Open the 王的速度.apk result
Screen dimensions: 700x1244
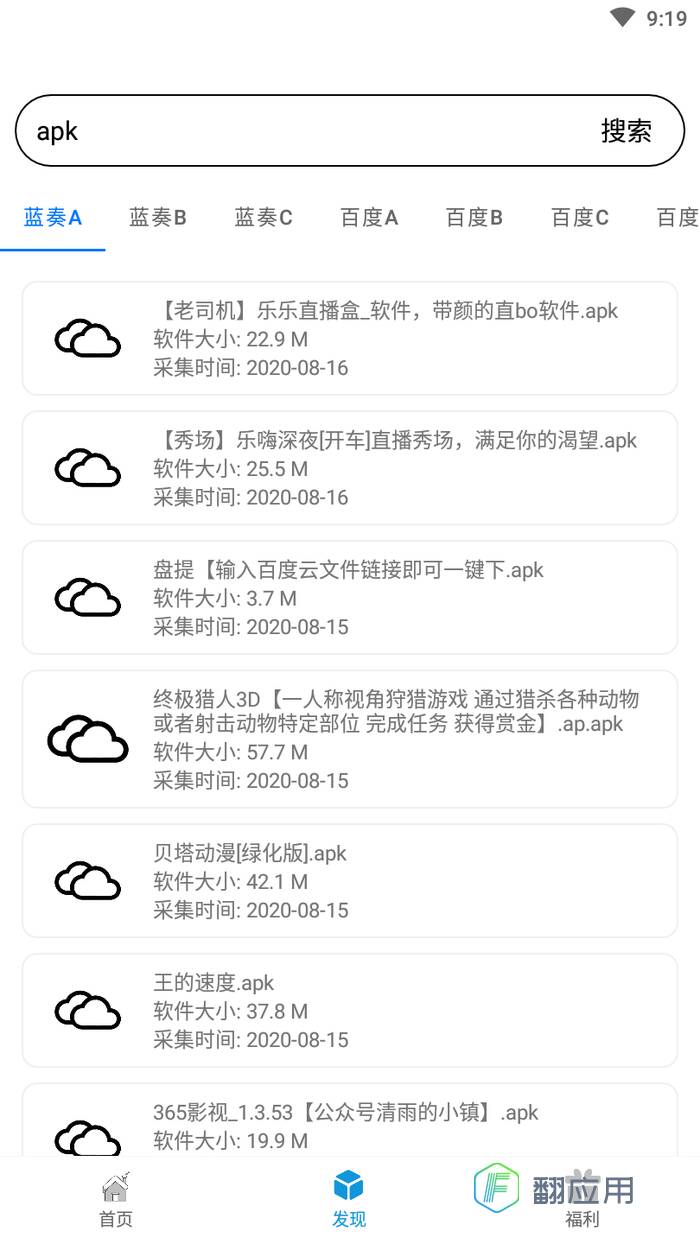[350, 1011]
